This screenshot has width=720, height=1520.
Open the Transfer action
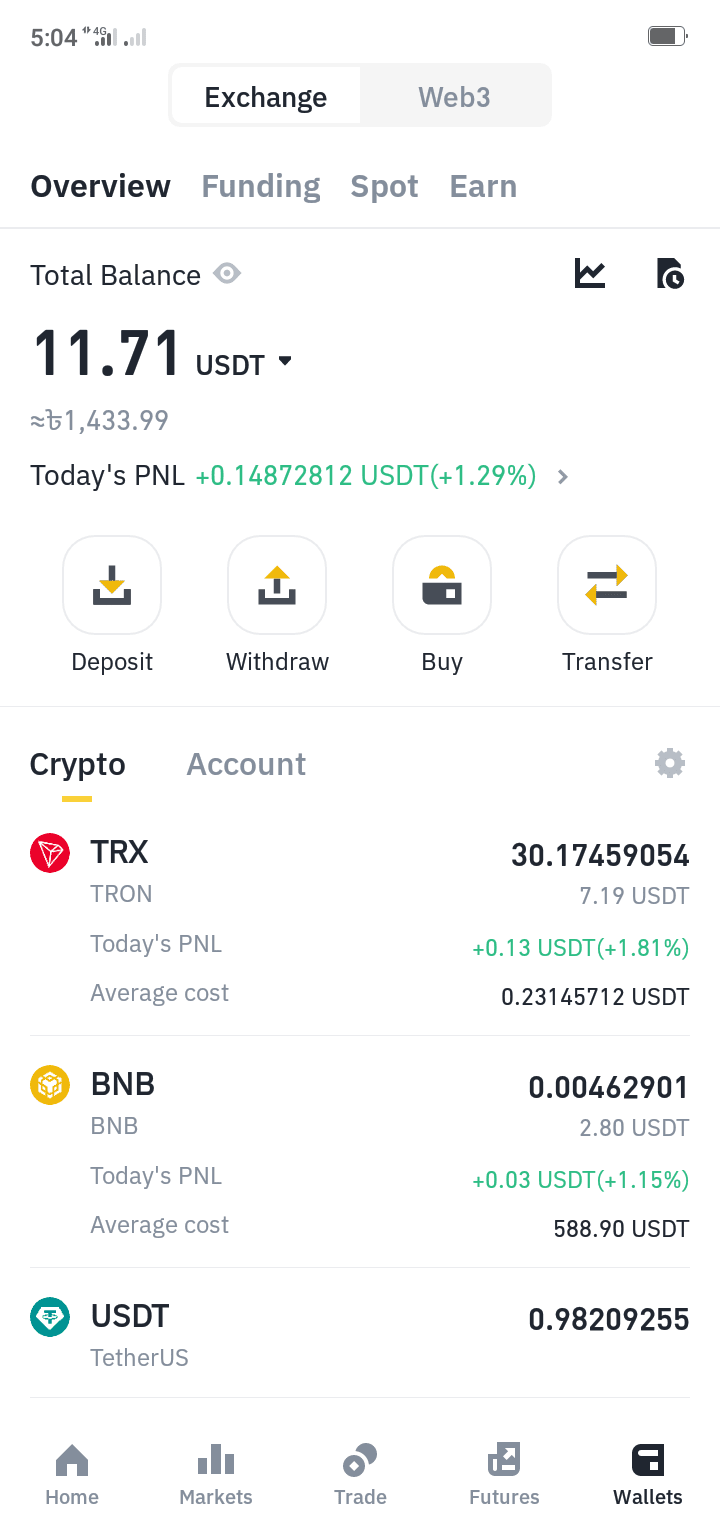607,586
